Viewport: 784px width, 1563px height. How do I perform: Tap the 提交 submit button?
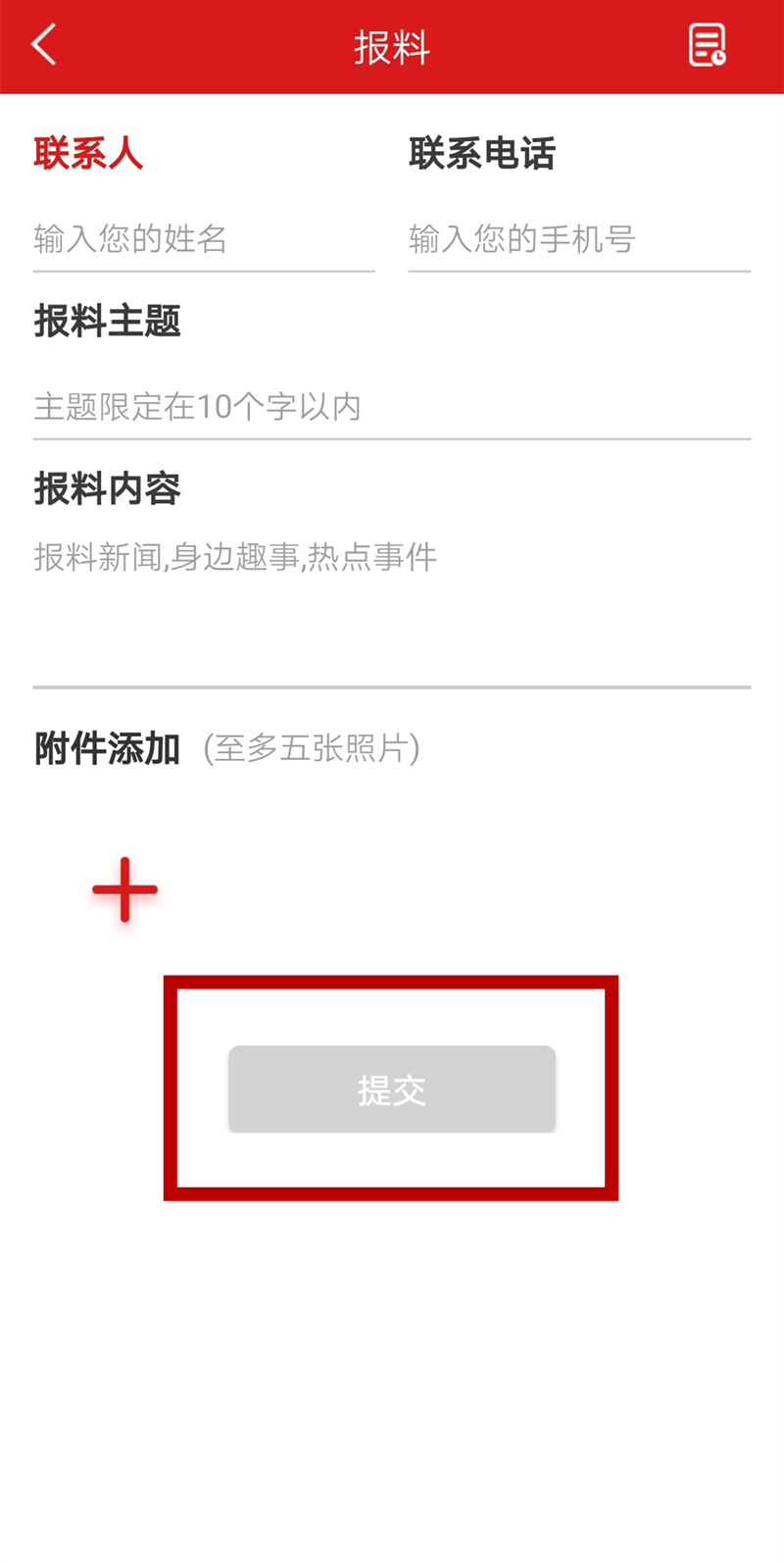tap(391, 1089)
